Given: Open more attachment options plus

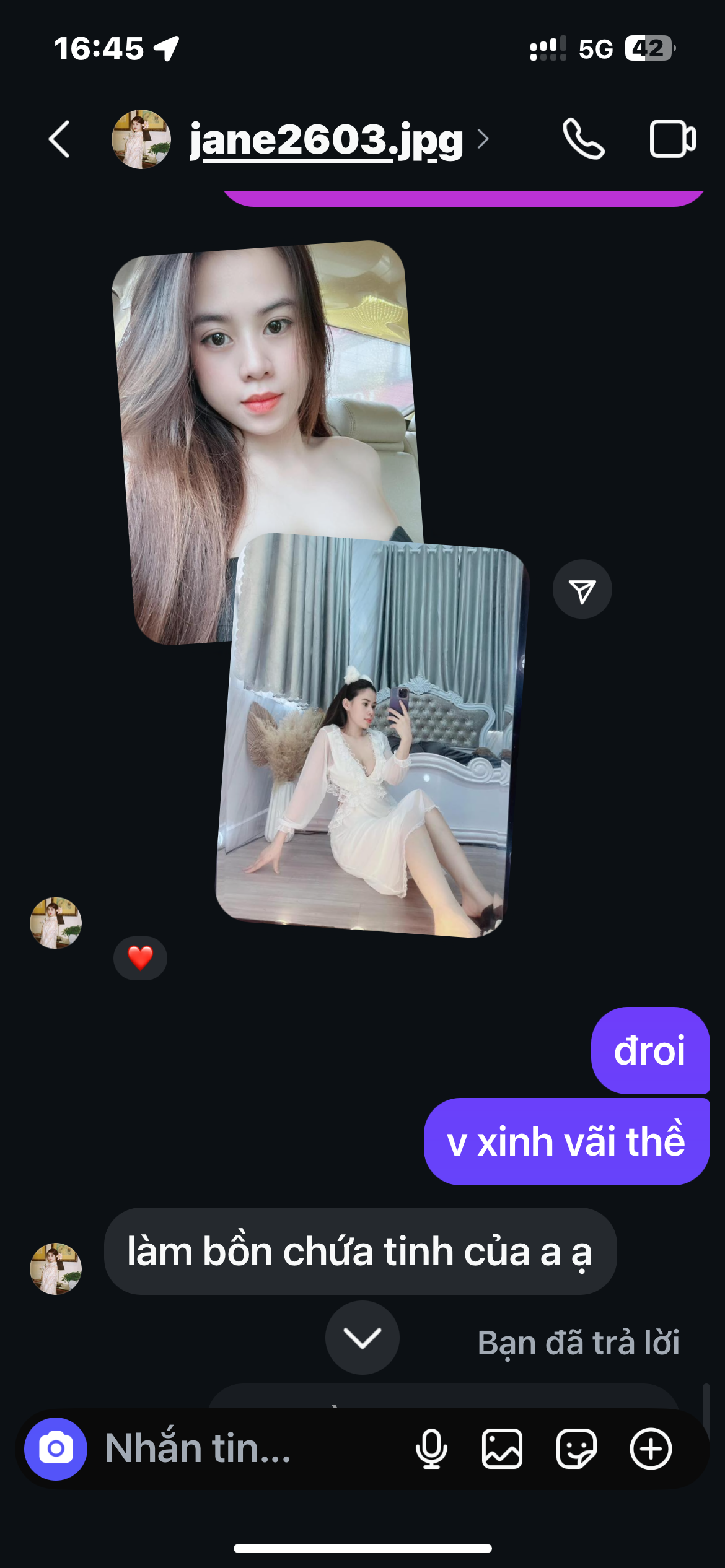Looking at the screenshot, I should pyautogui.click(x=651, y=1449).
